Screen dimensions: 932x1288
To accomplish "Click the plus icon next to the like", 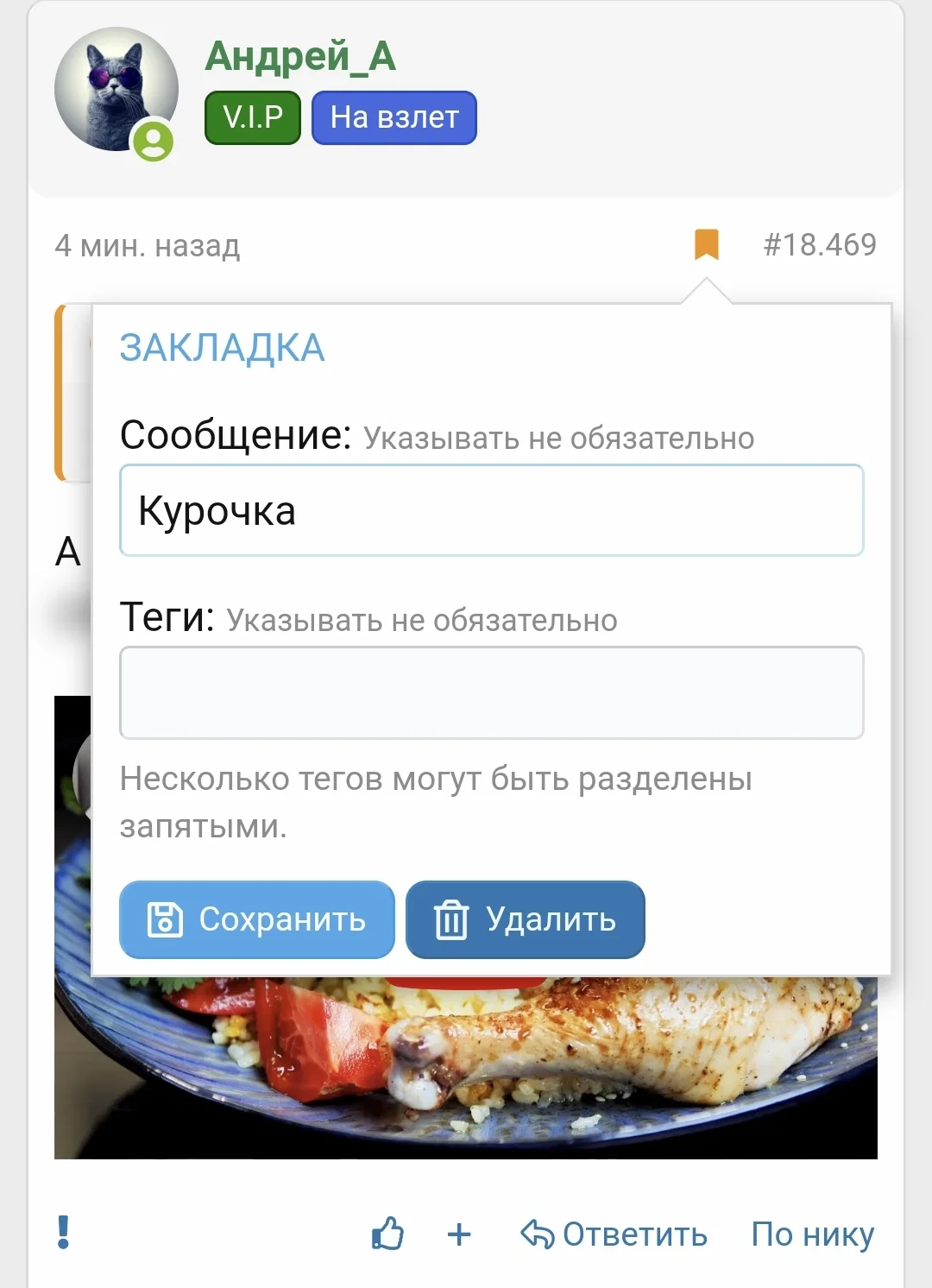I will tap(458, 1234).
